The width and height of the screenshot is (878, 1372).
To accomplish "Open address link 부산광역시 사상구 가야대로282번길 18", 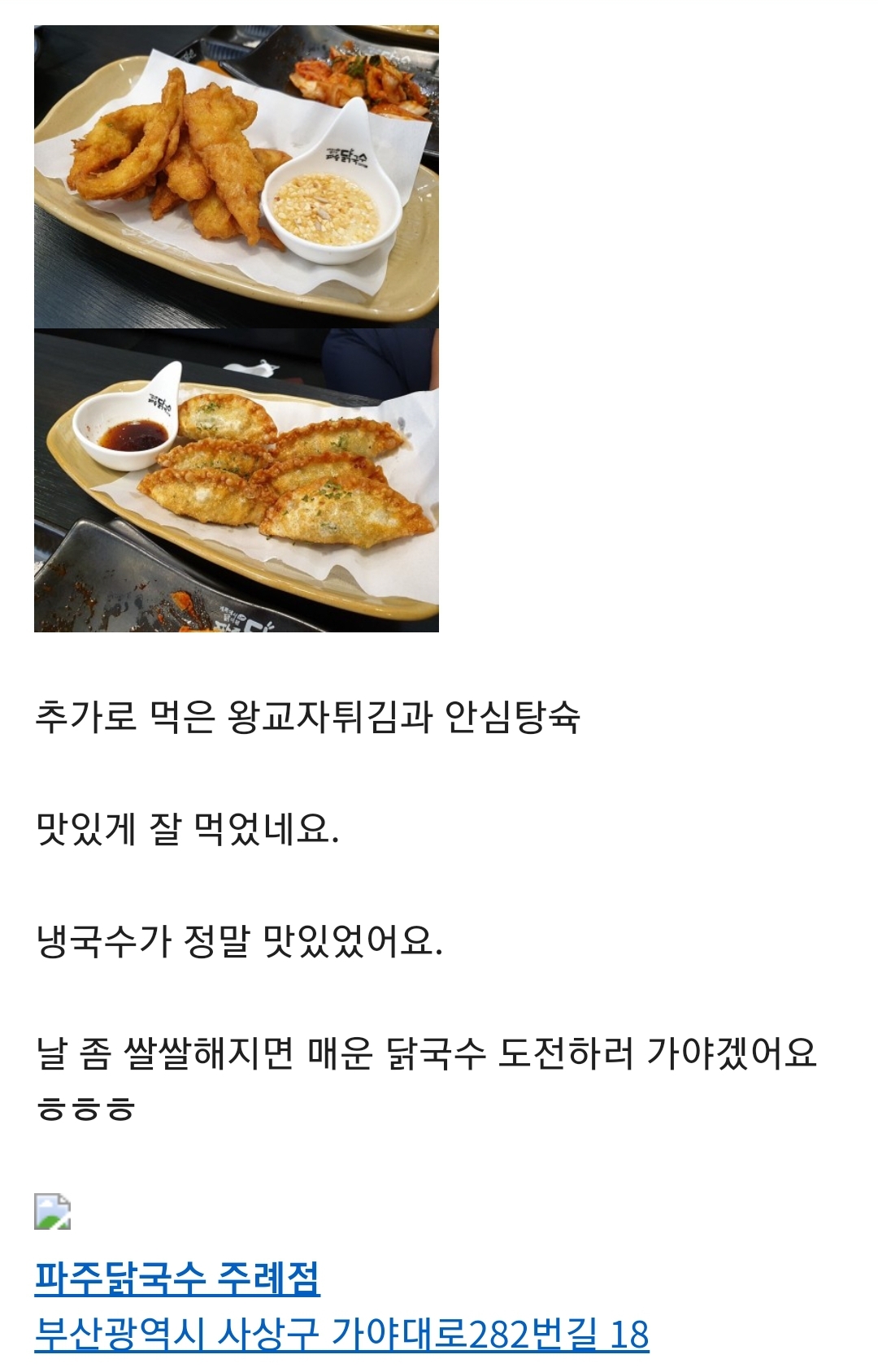I will (341, 1334).
